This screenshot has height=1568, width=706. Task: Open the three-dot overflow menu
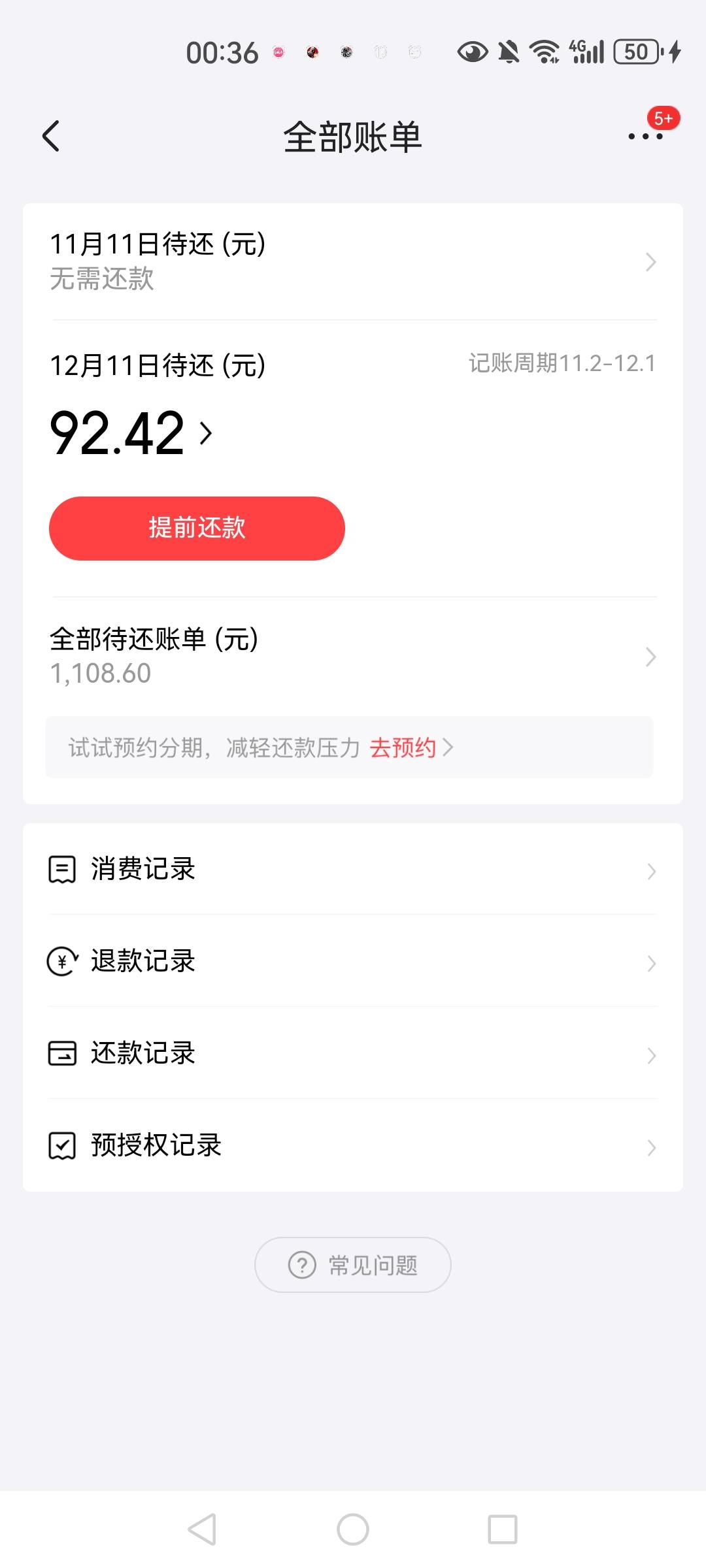[x=645, y=136]
